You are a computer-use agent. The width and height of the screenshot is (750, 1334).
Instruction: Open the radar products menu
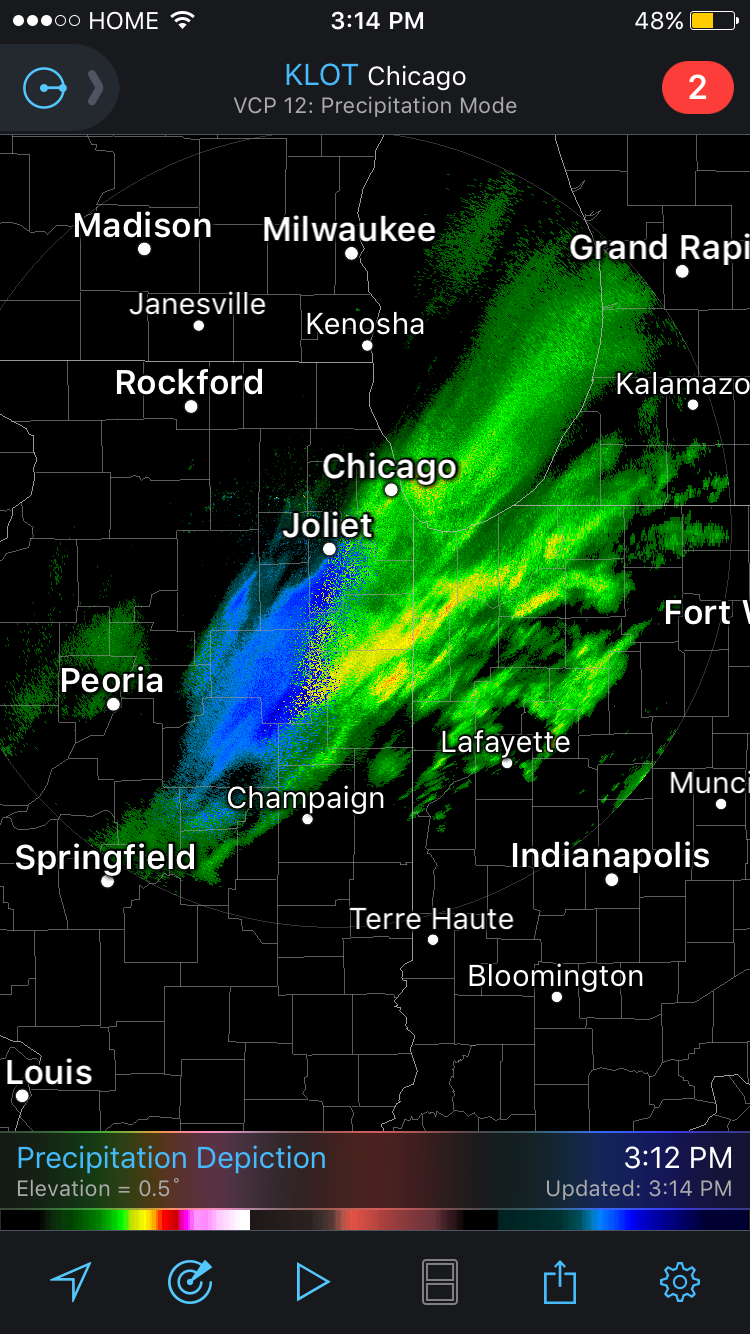pyautogui.click(x=190, y=1282)
